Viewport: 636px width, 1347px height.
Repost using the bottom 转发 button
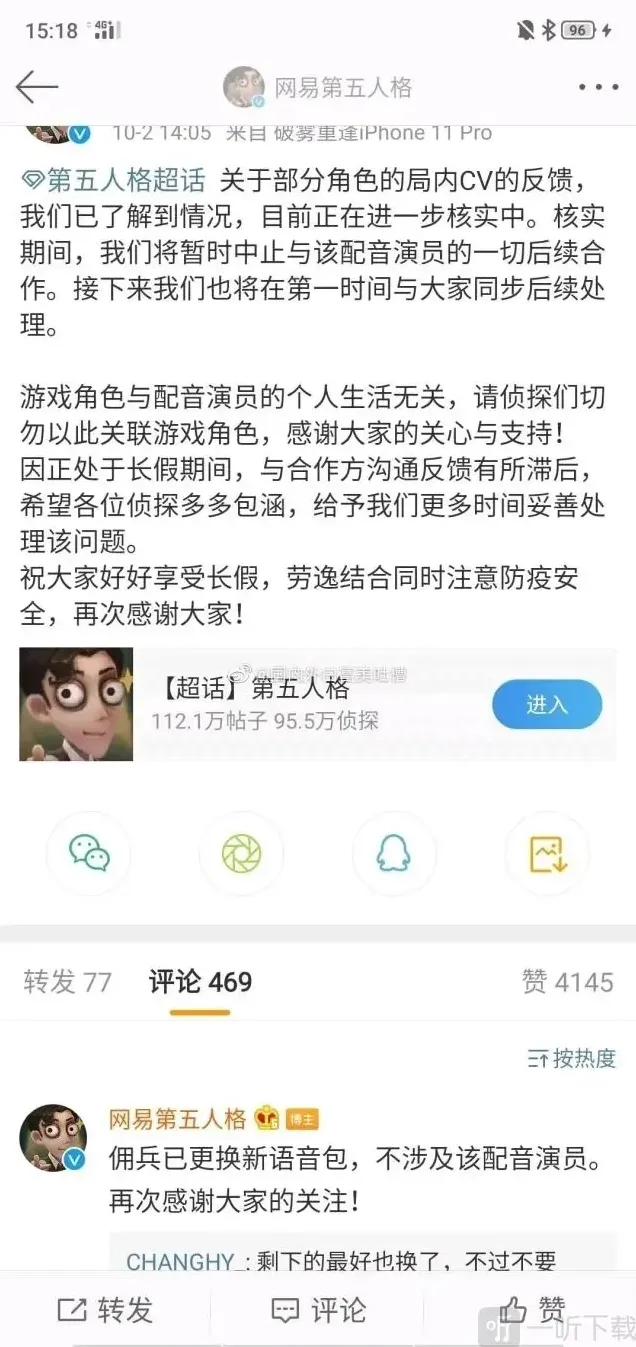tap(105, 1310)
